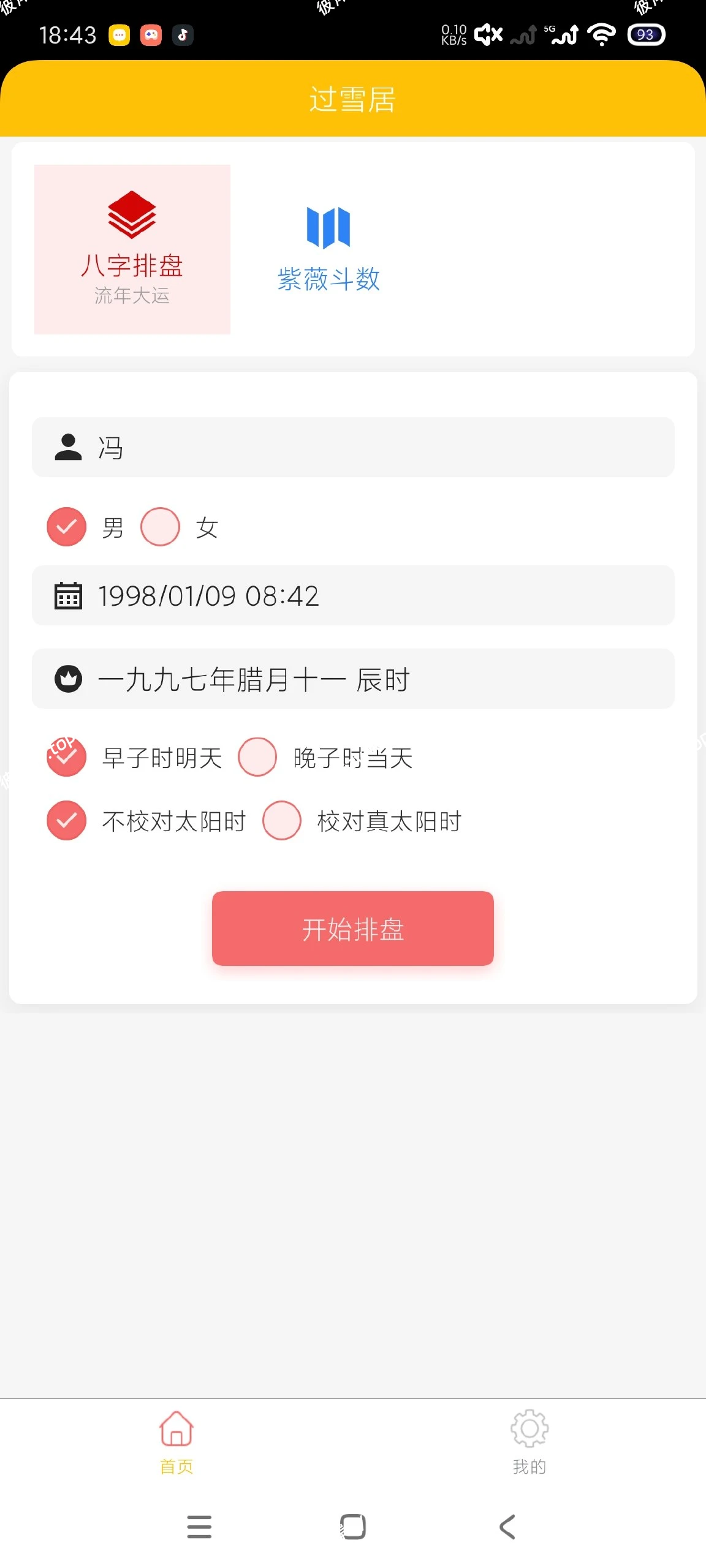This screenshot has height=1568, width=706.
Task: Choose 男 as gender
Action: pyautogui.click(x=67, y=527)
